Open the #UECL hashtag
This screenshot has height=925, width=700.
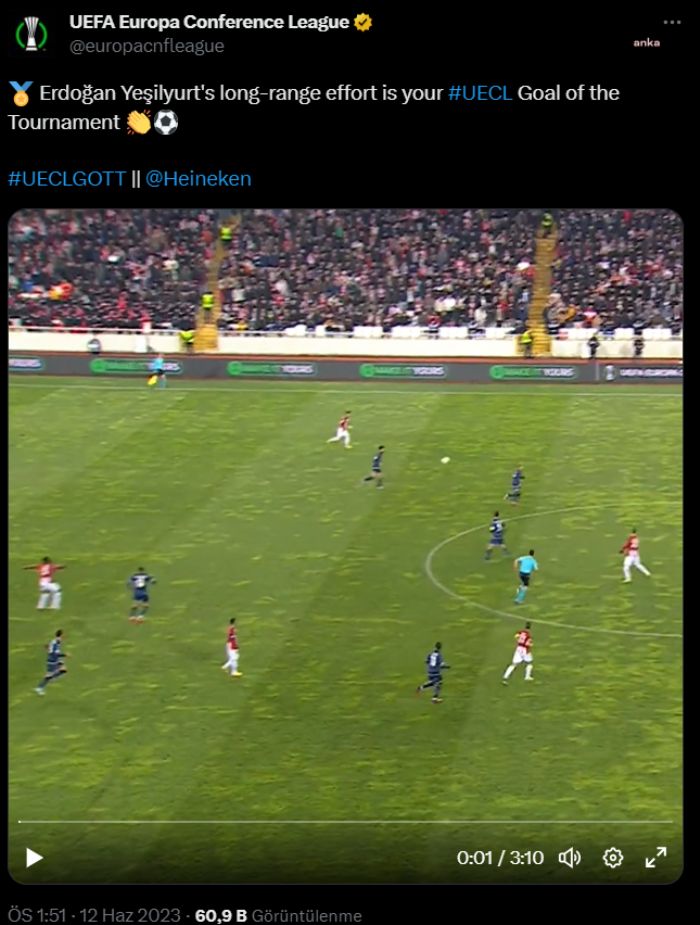click(480, 93)
